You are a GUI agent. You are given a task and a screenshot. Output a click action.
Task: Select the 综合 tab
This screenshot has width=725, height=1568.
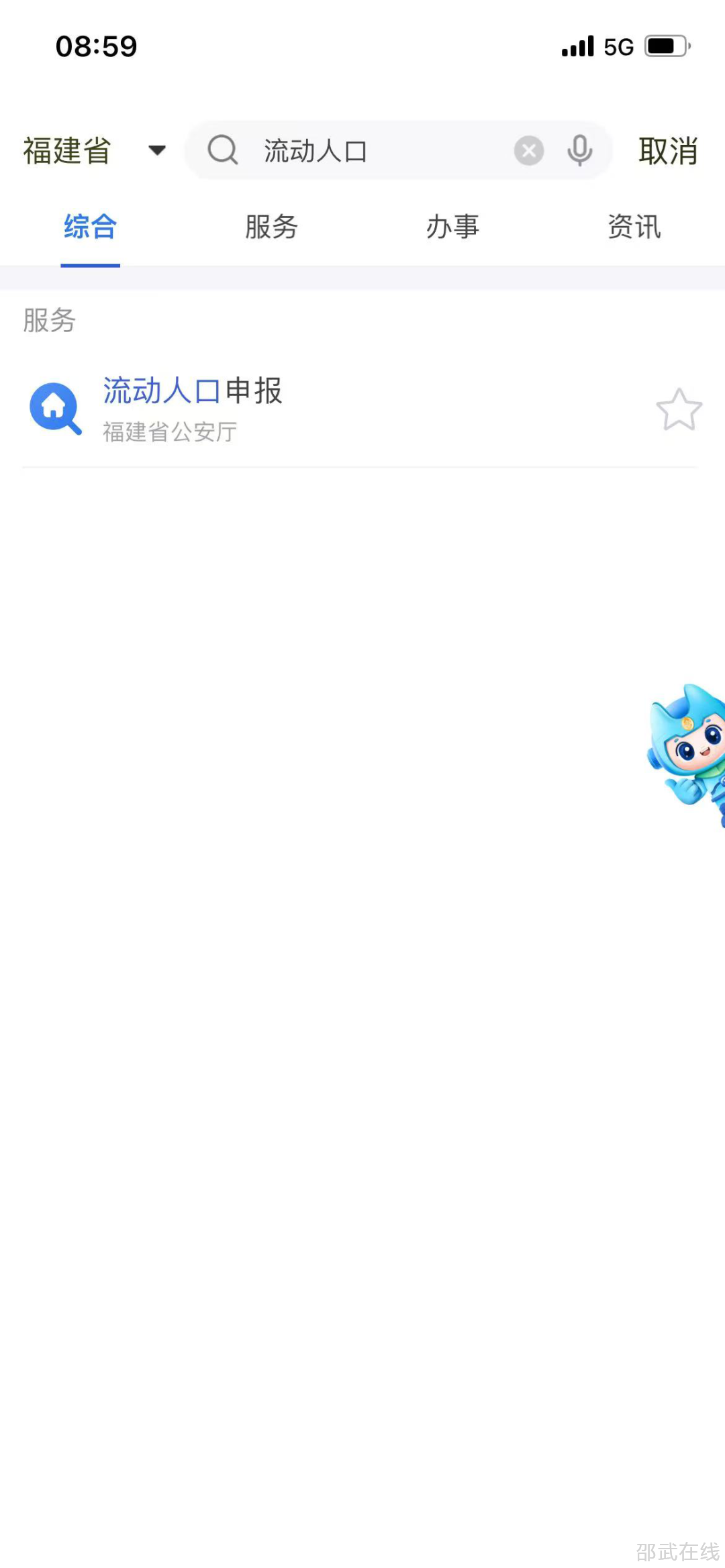pyautogui.click(x=90, y=227)
